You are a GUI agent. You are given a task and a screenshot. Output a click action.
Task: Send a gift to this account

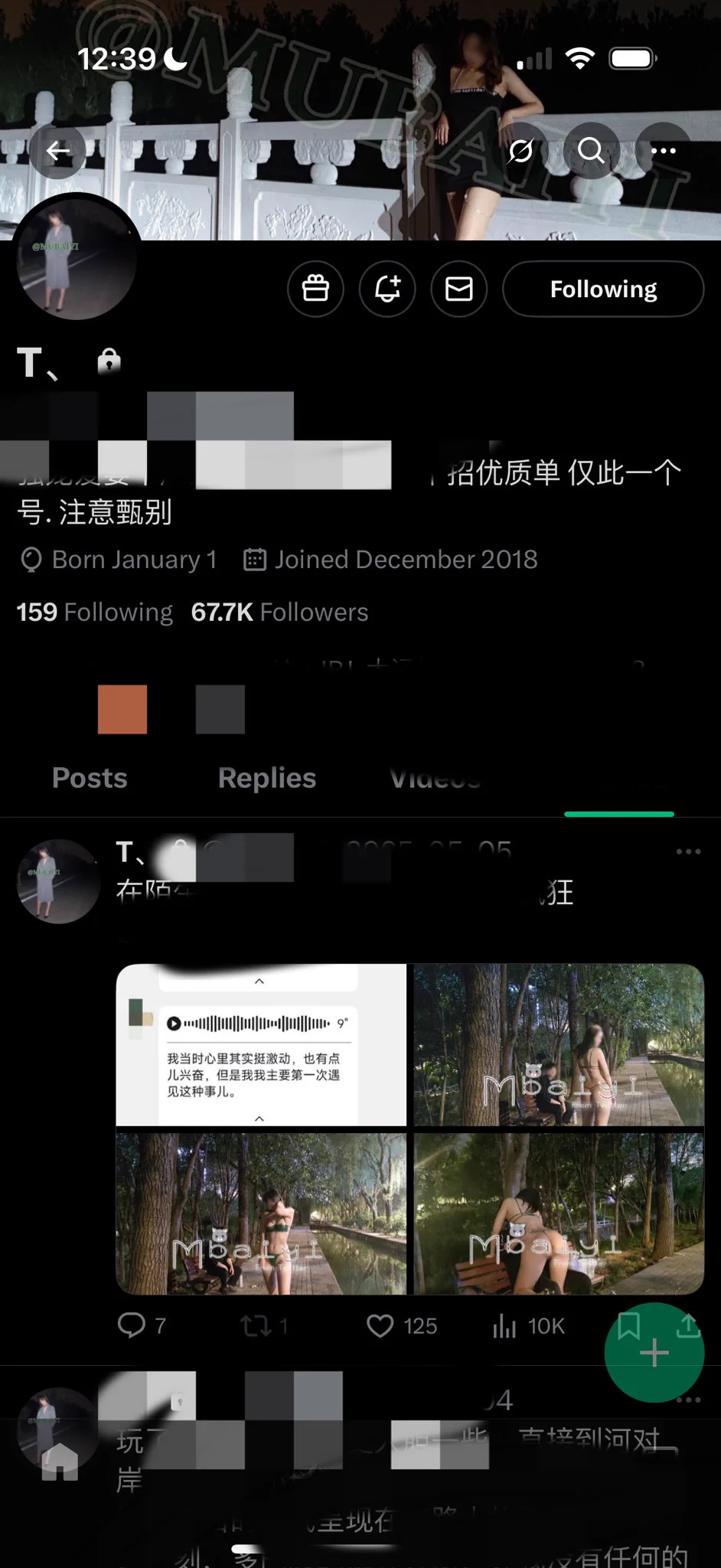(315, 289)
